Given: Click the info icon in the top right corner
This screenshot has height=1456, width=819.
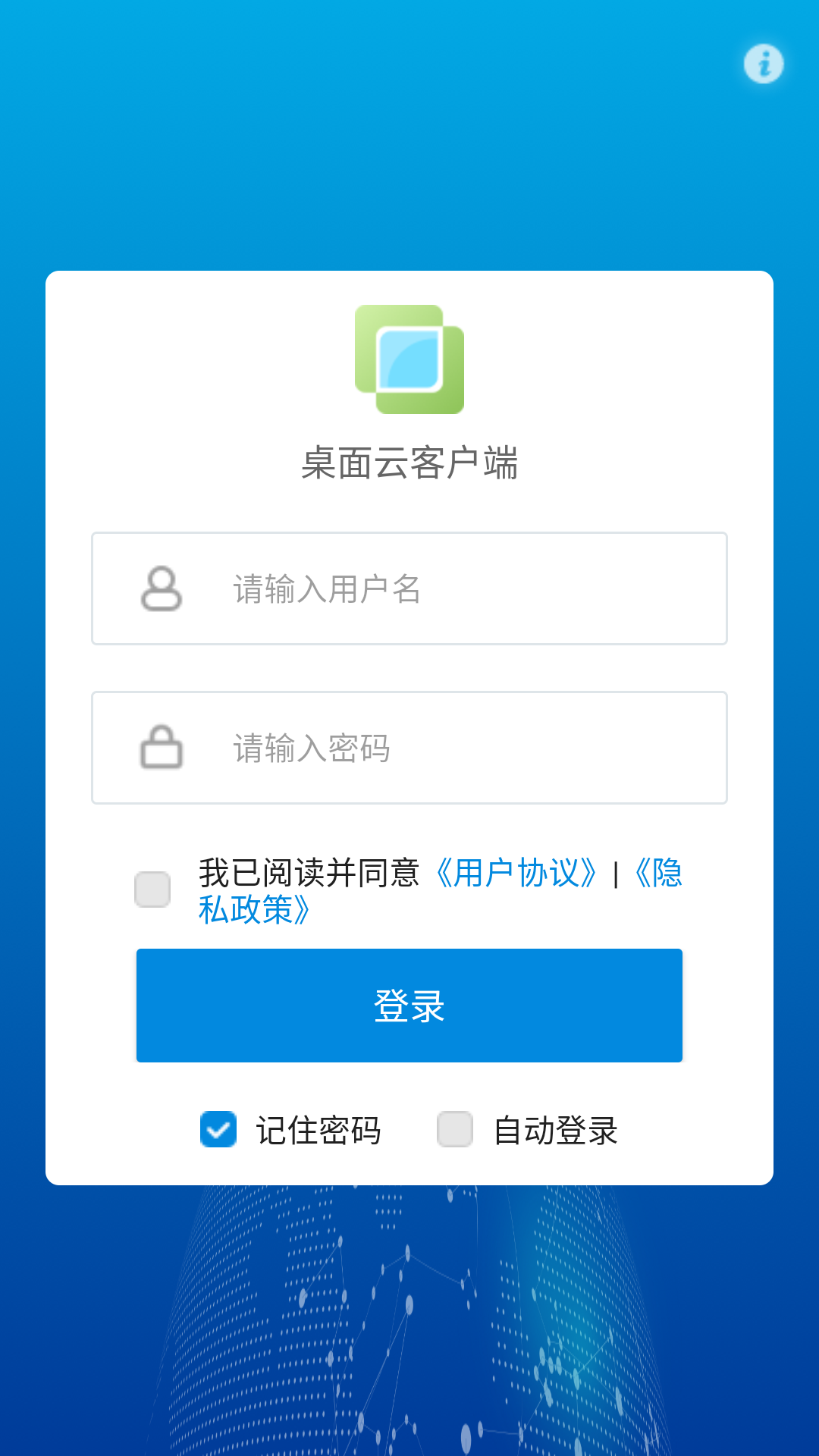Looking at the screenshot, I should [x=764, y=64].
